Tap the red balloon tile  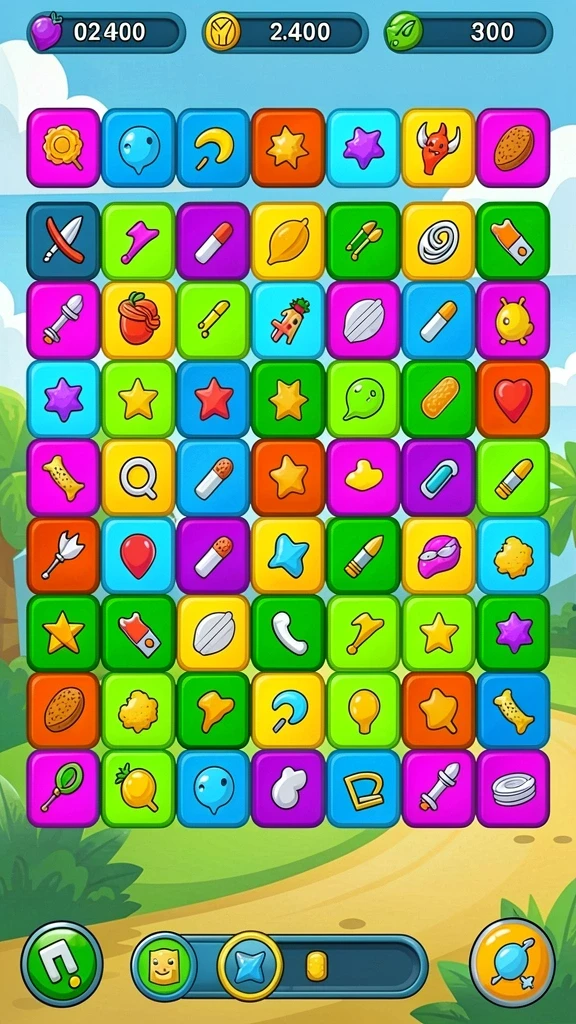point(138,556)
